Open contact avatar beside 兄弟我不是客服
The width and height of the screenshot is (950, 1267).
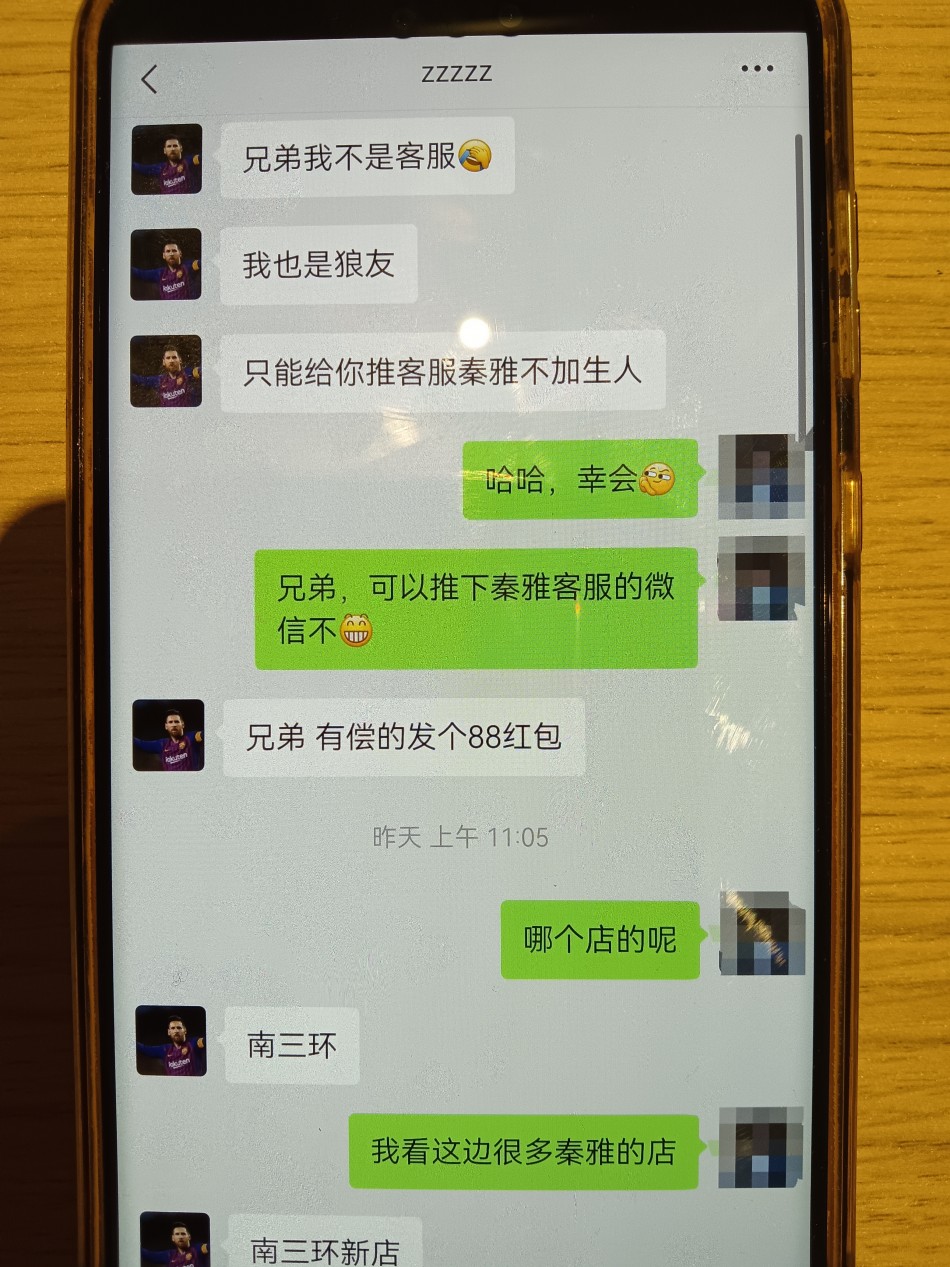tap(166, 159)
